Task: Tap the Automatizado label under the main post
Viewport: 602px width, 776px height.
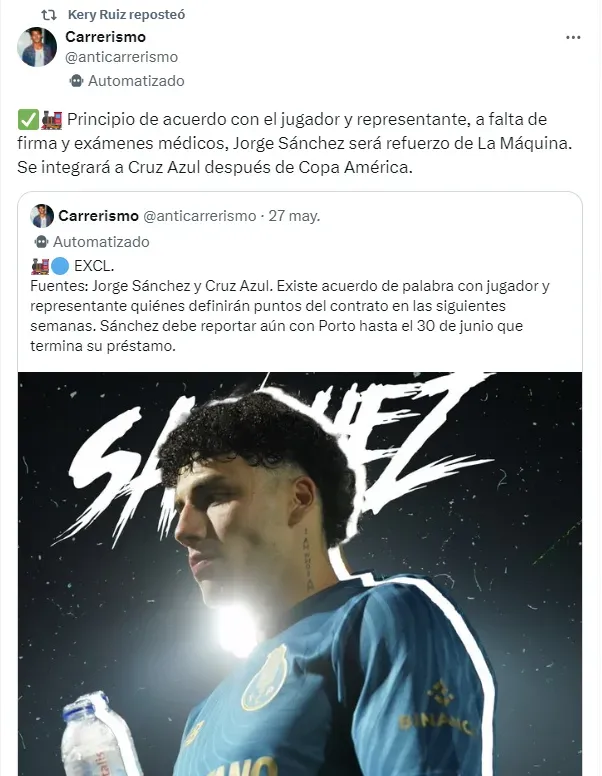Action: (x=135, y=81)
